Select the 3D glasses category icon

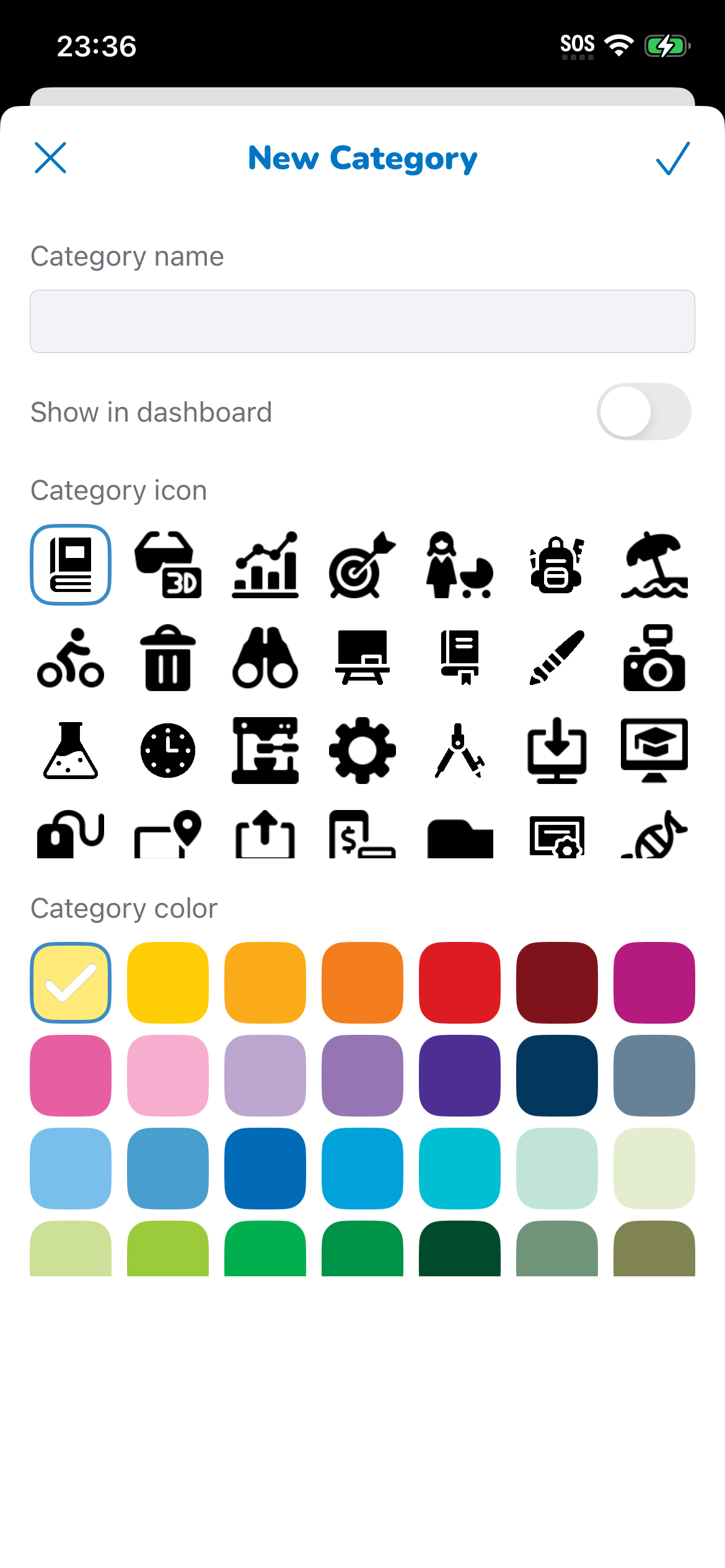click(x=168, y=565)
